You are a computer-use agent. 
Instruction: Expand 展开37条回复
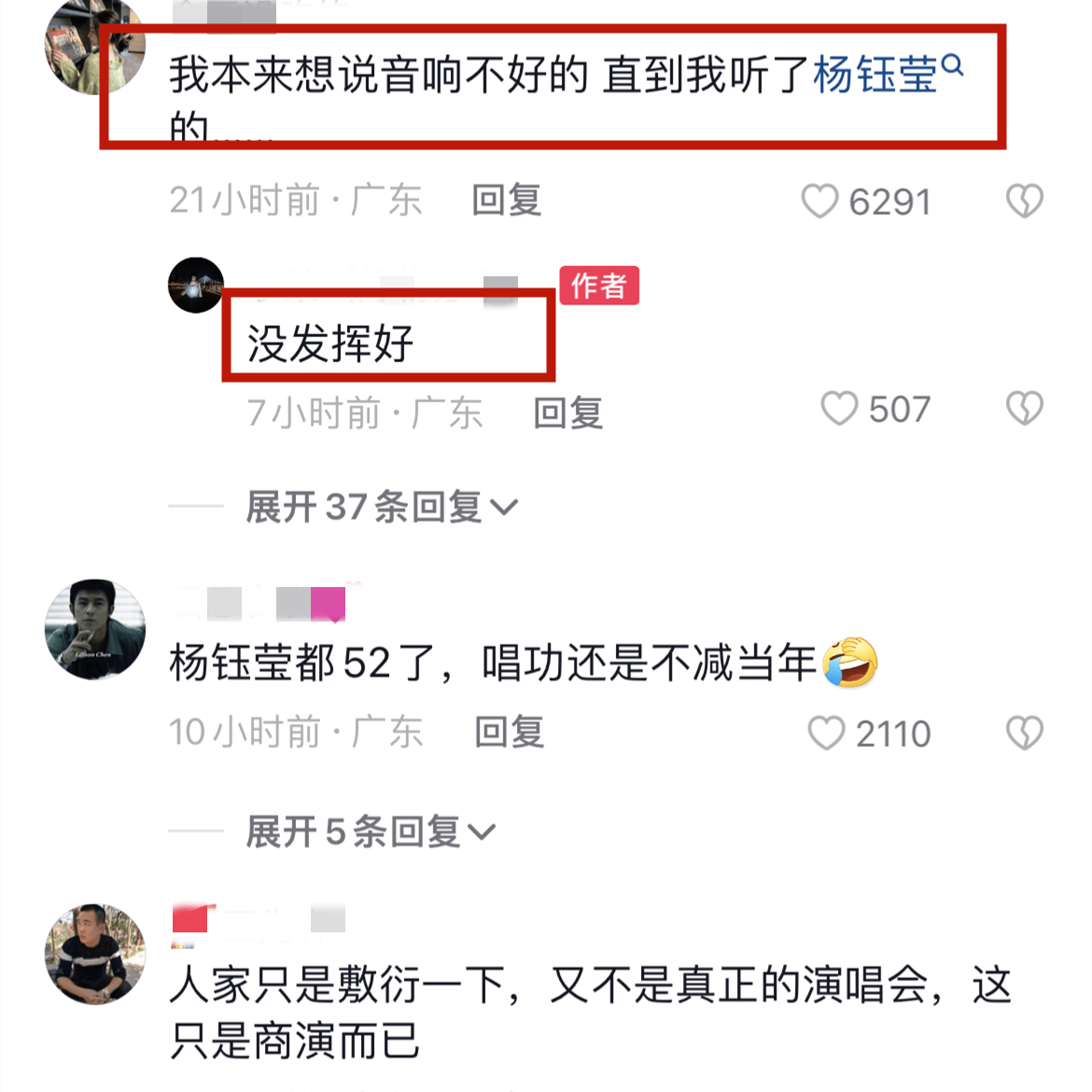[381, 507]
